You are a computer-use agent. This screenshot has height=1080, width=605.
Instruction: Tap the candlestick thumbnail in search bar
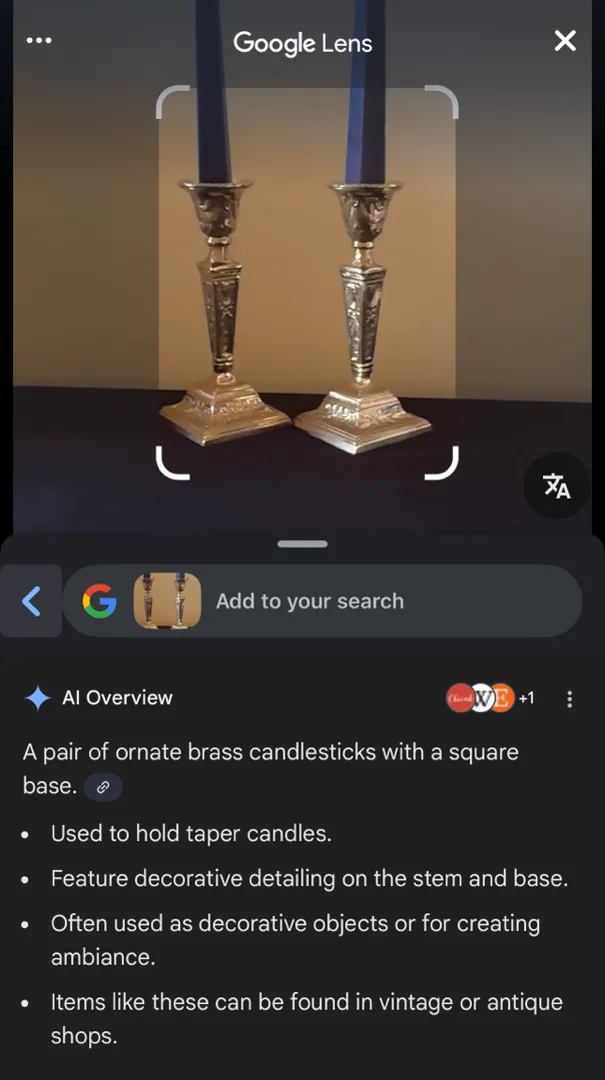click(x=167, y=601)
